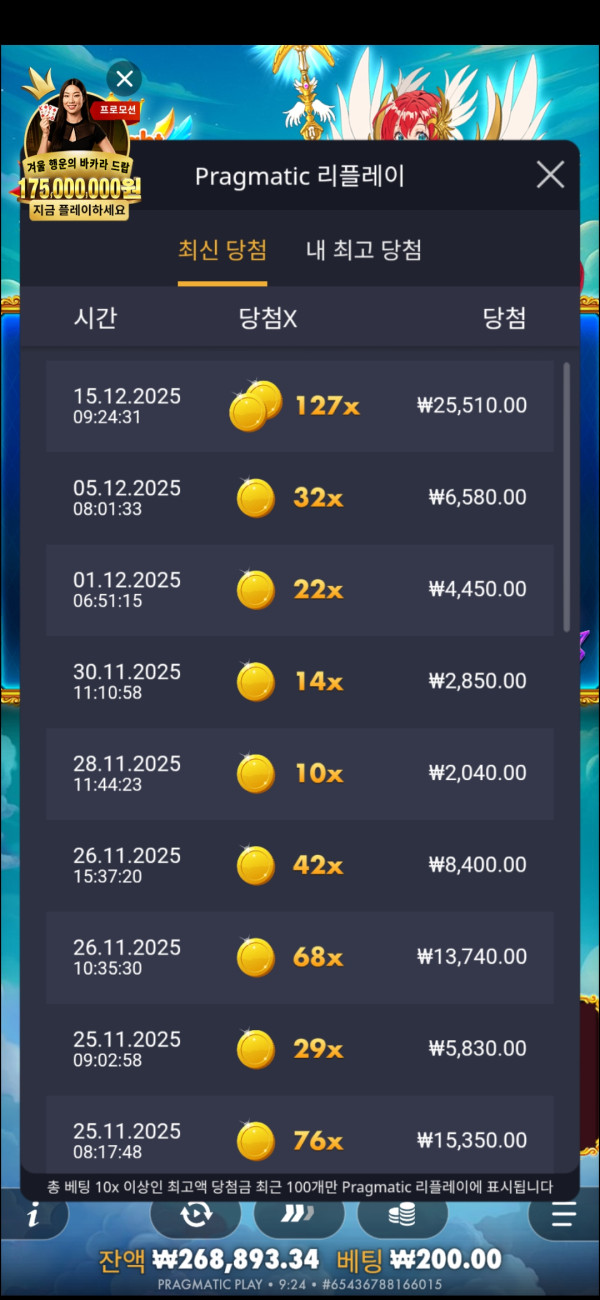Replay the 68x win of ₩13,740.00

(300, 957)
